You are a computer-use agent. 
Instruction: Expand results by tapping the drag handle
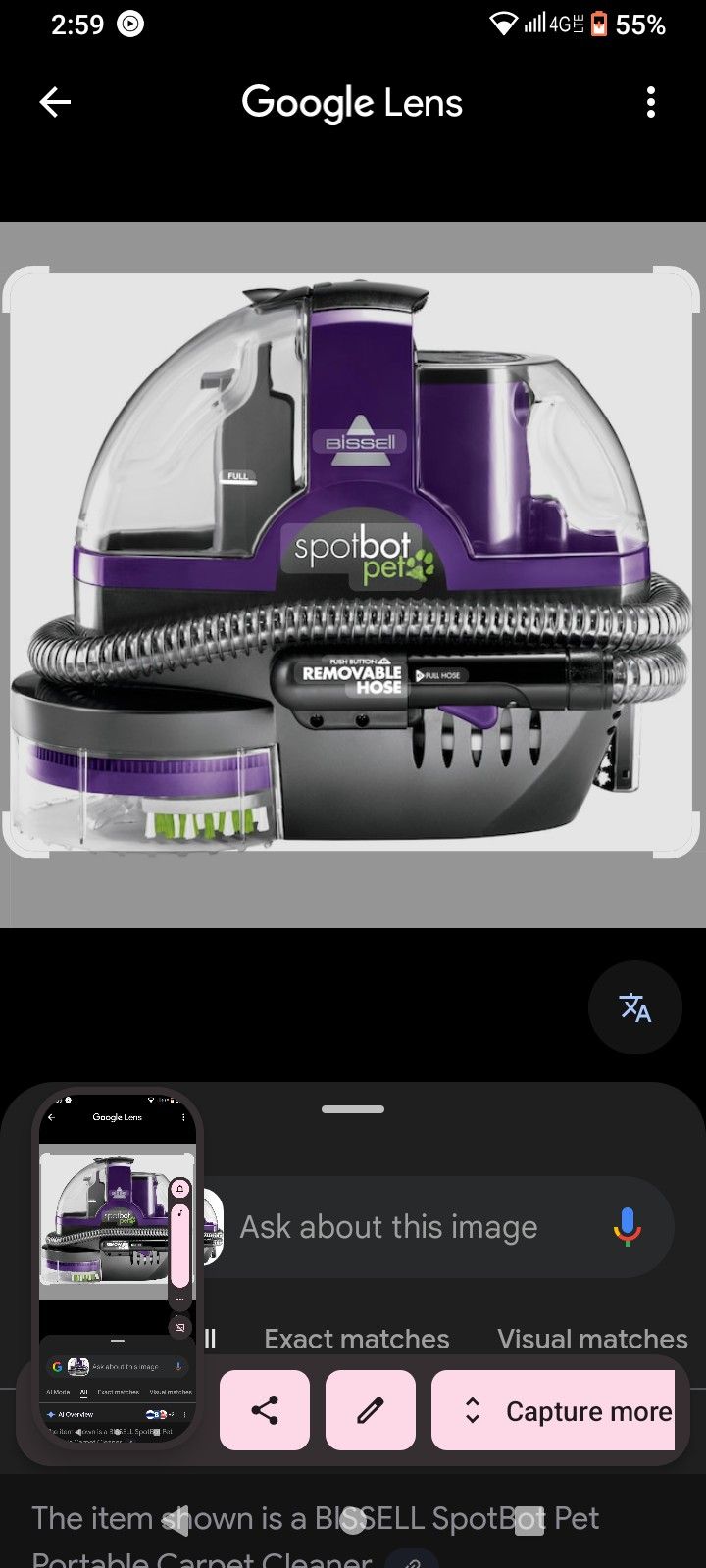coord(353,1109)
